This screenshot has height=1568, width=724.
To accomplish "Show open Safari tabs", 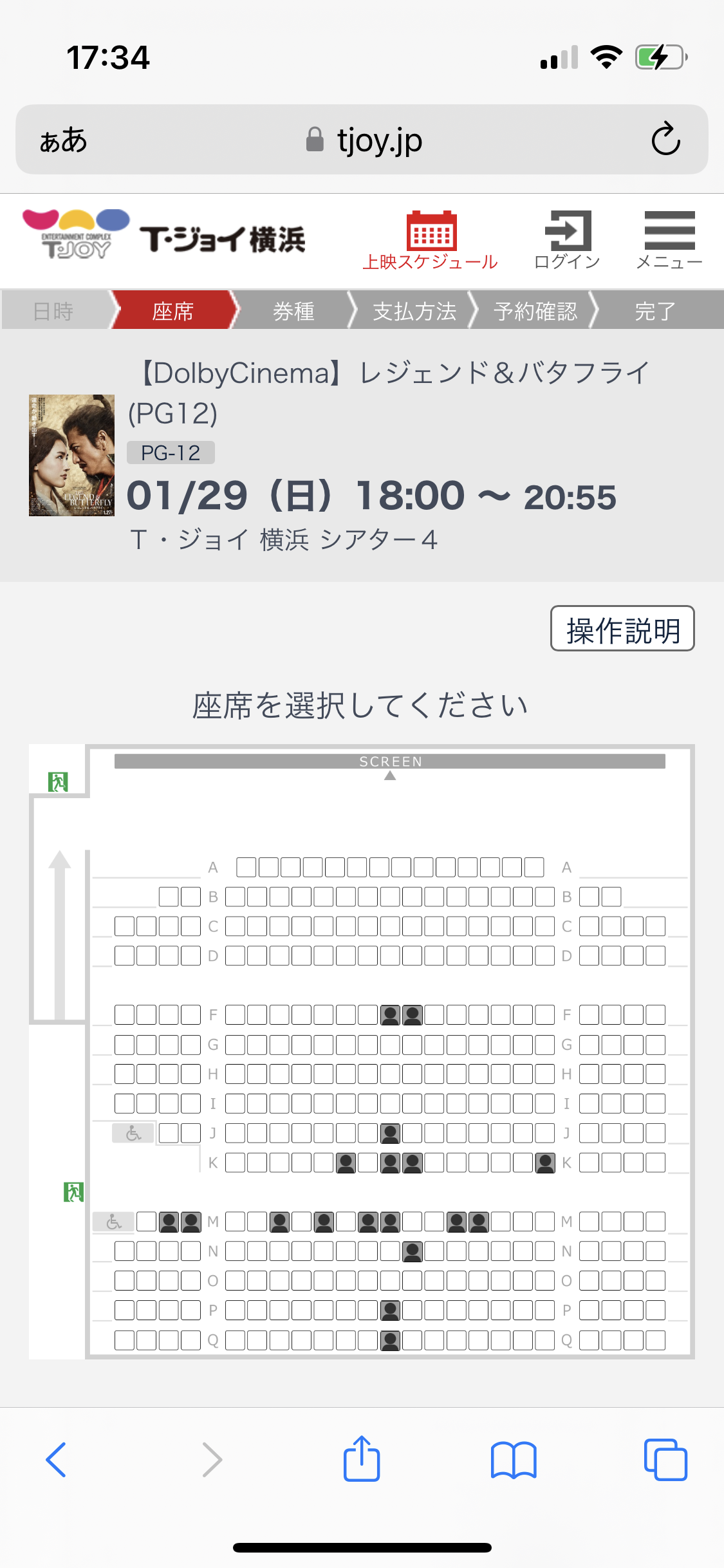I will click(665, 1459).
